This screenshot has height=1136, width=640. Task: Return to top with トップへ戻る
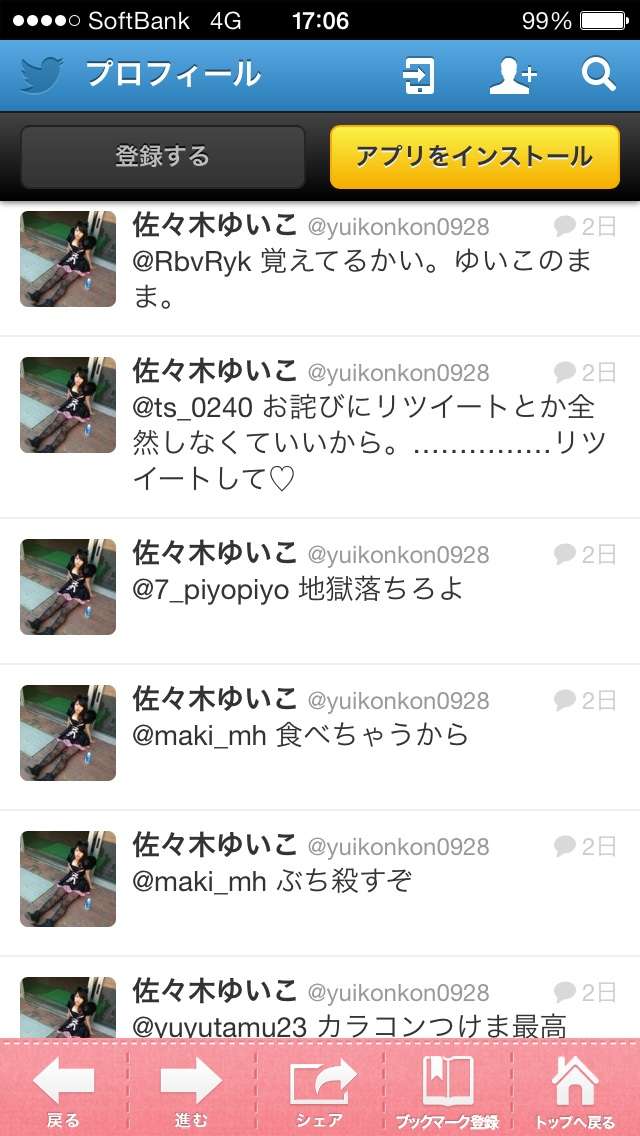point(576,1090)
